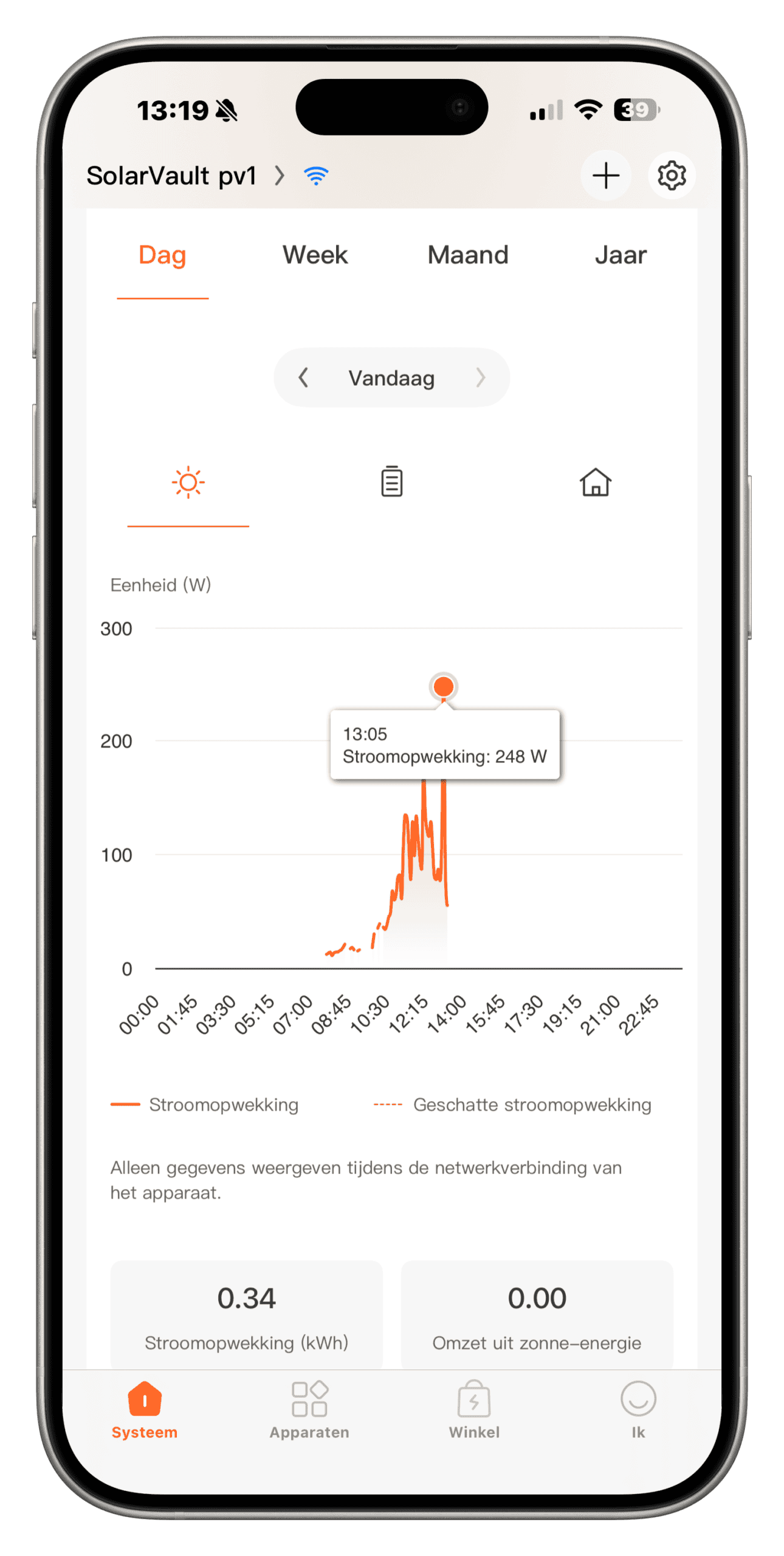Switch to the Maand tab
The width and height of the screenshot is (784, 1556).
point(467,255)
